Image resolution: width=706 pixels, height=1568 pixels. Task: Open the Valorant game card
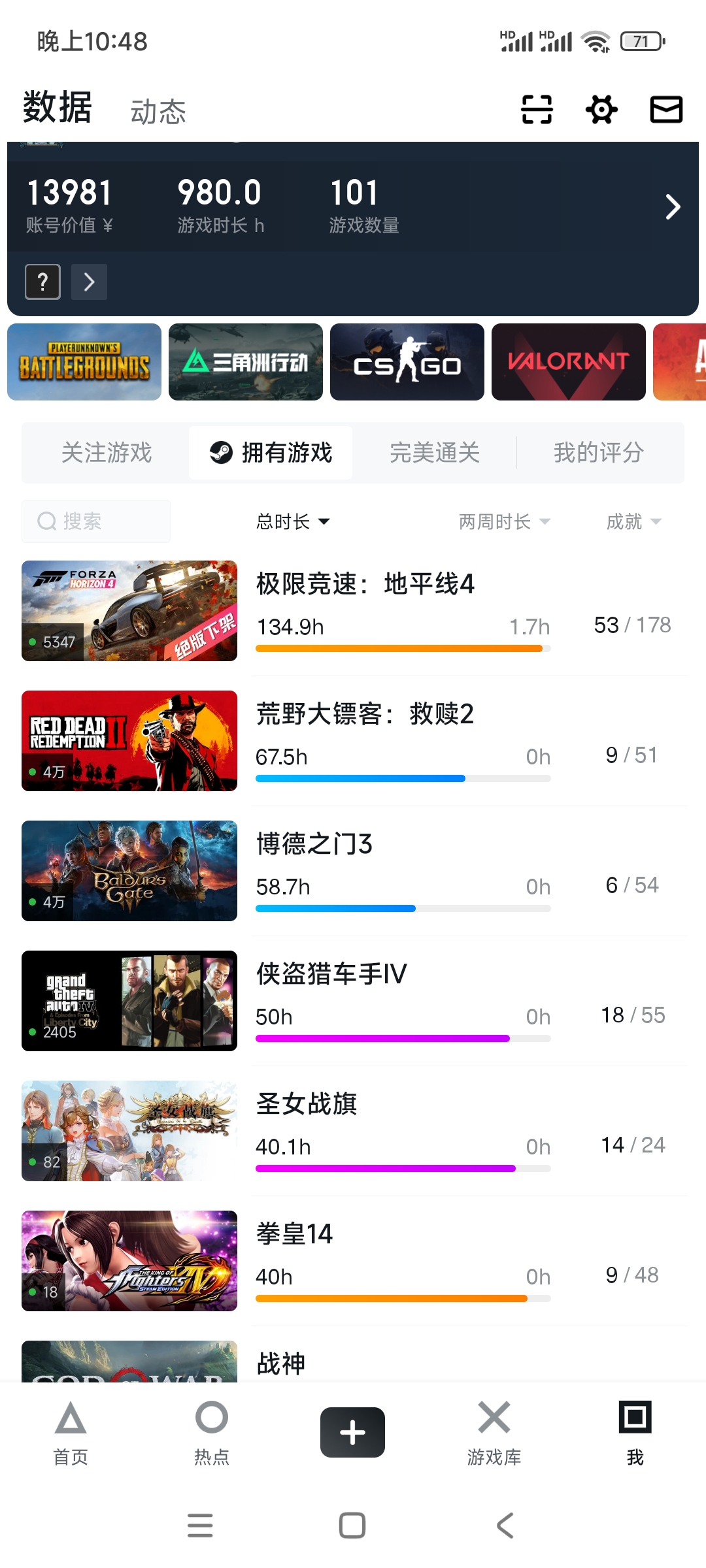[x=569, y=362]
